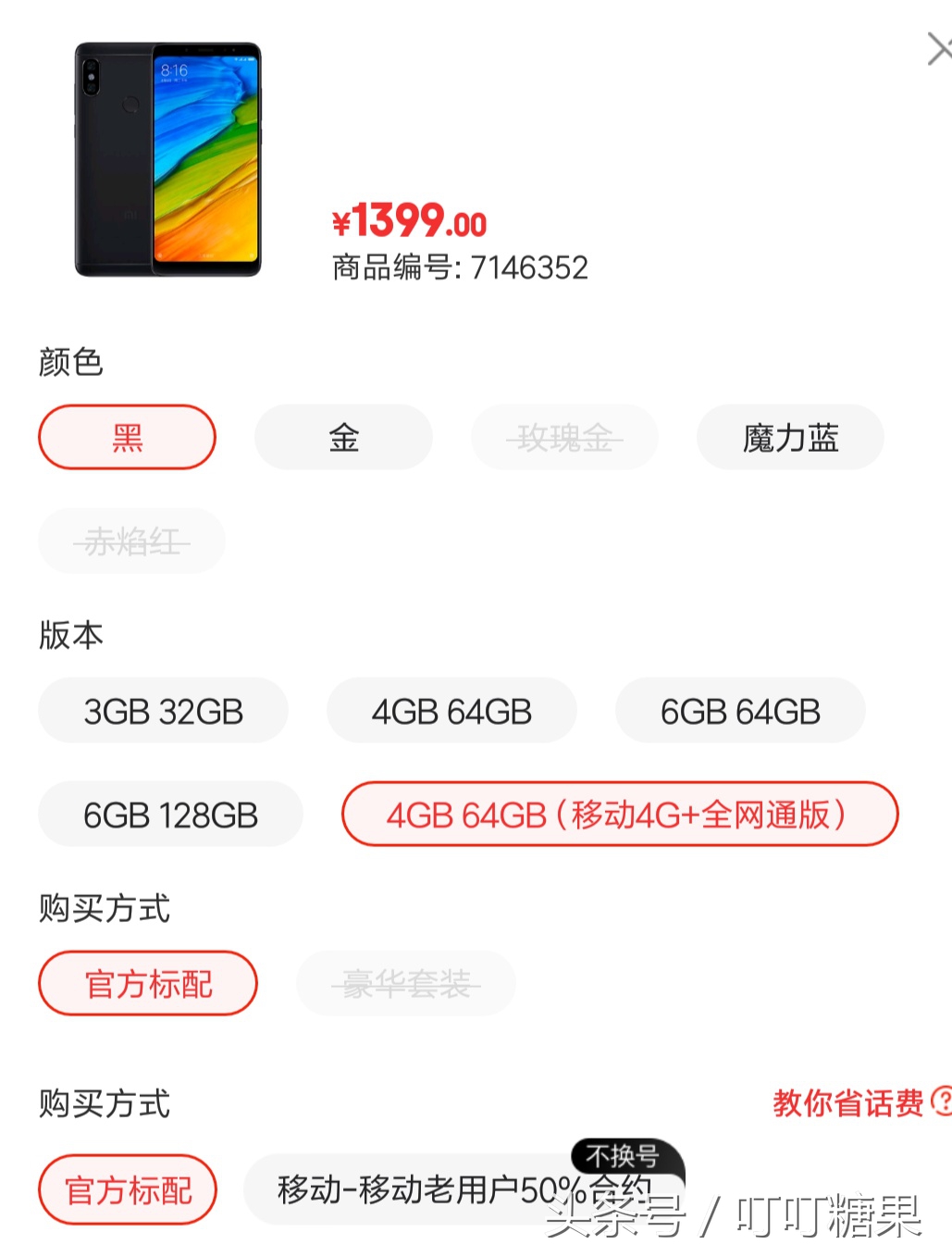
Task: Select the 6GB 128GB version
Action: [x=170, y=815]
